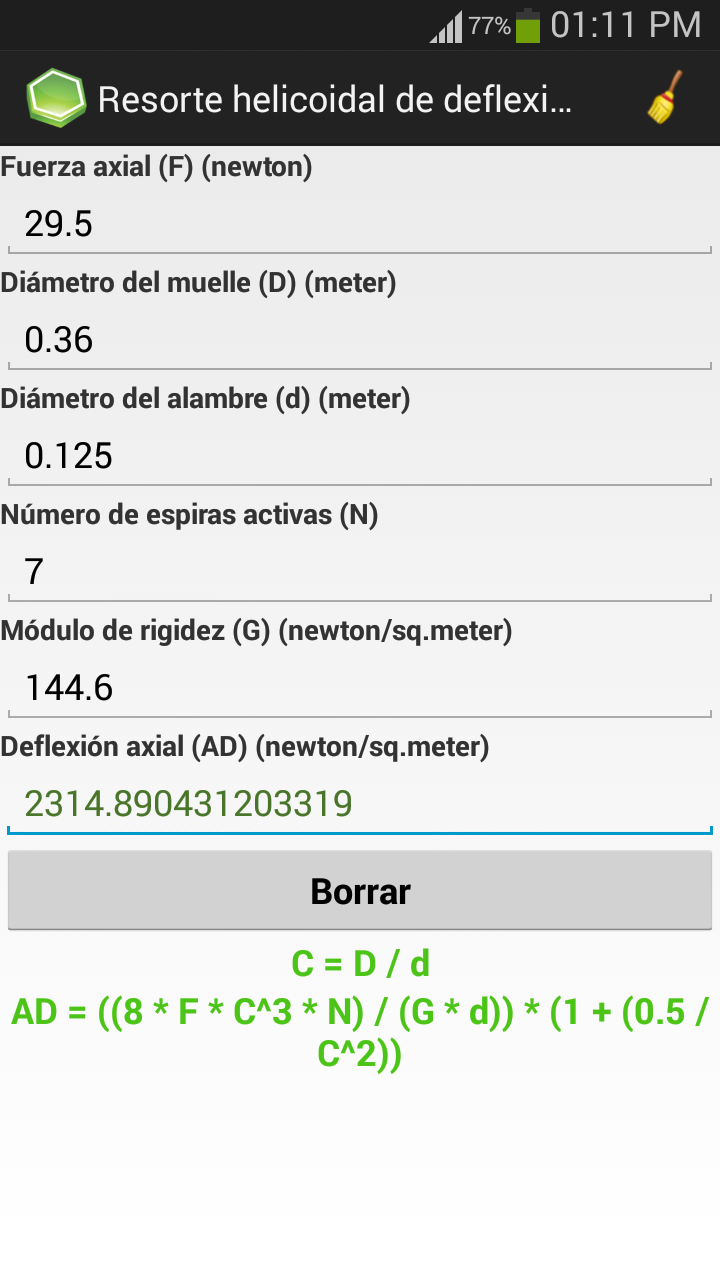The image size is (720, 1280).
Task: Click the formula 'C = D / d'
Action: pos(360,963)
